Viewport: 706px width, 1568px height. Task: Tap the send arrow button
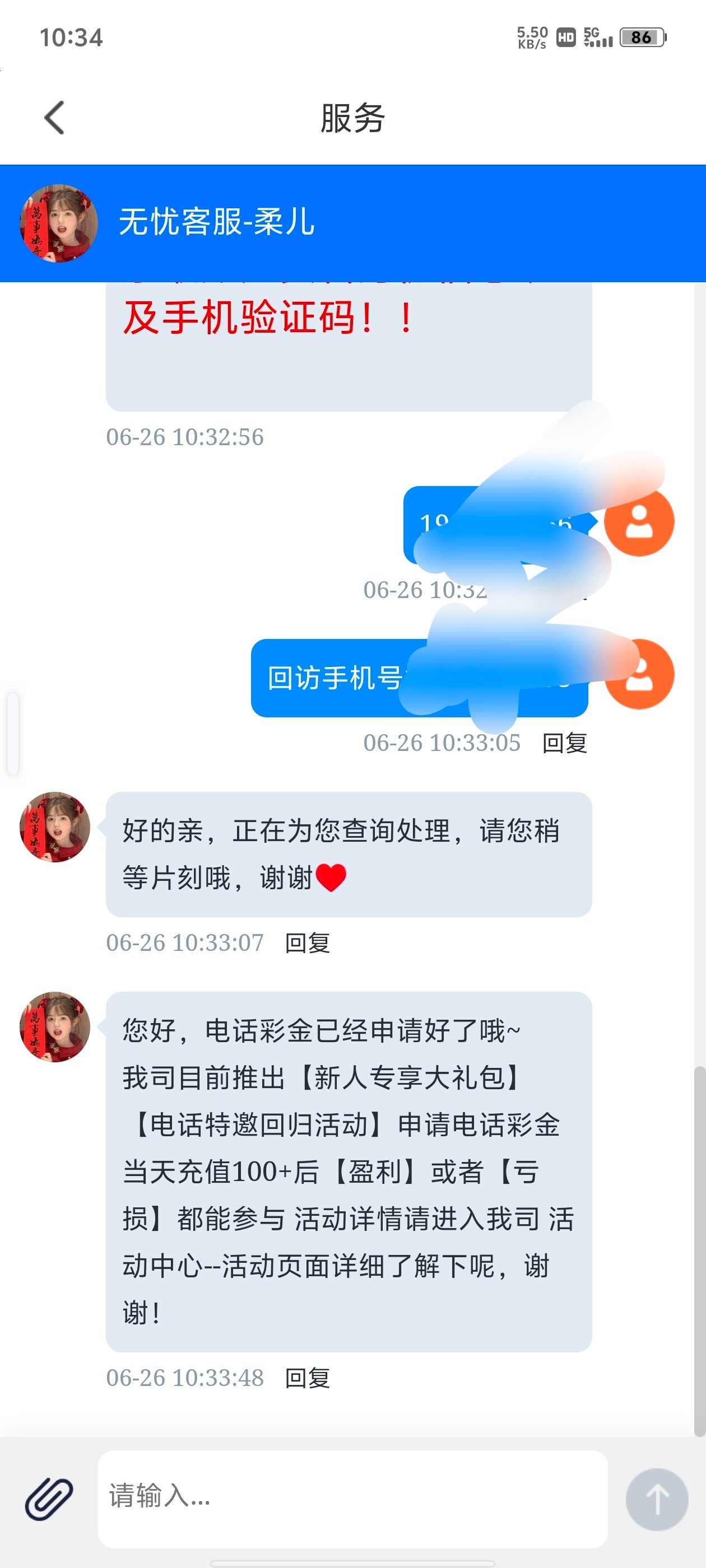pos(657,1499)
